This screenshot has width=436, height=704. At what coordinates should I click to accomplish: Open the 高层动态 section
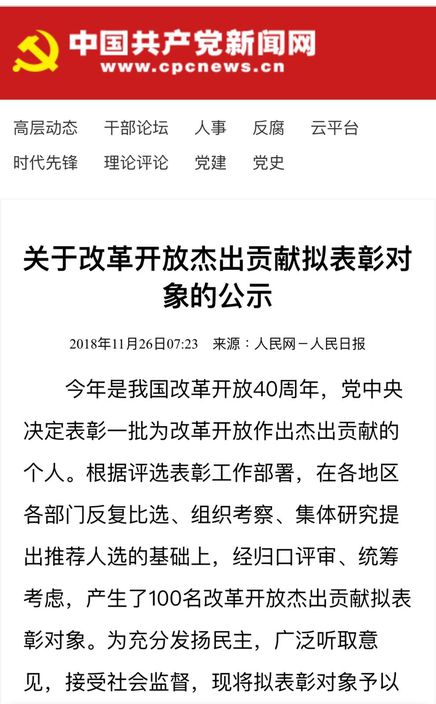(45, 128)
